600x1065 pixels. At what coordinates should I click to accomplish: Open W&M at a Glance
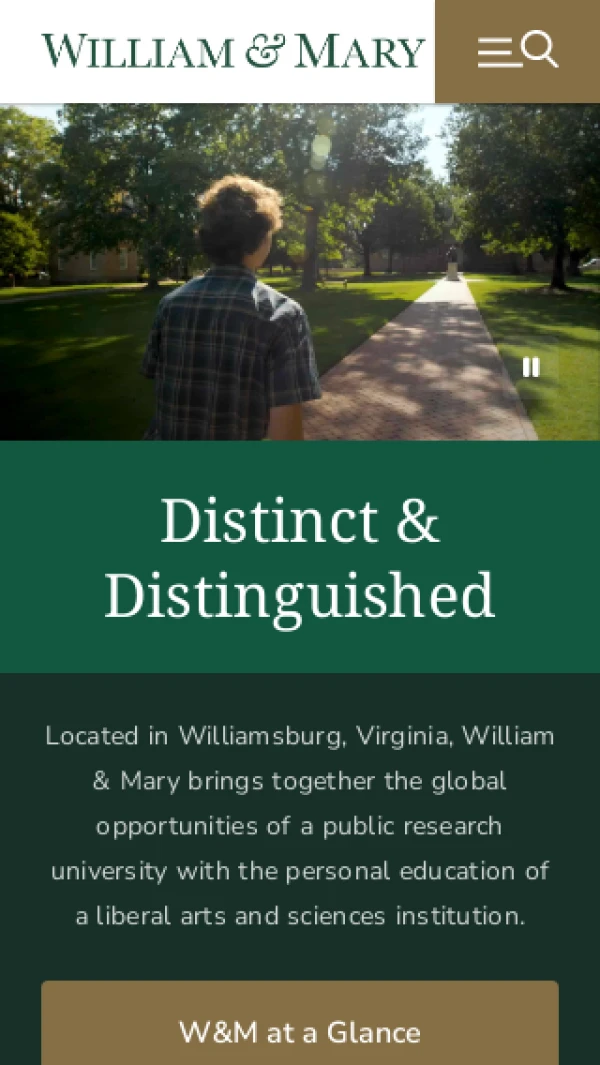[x=300, y=1030]
